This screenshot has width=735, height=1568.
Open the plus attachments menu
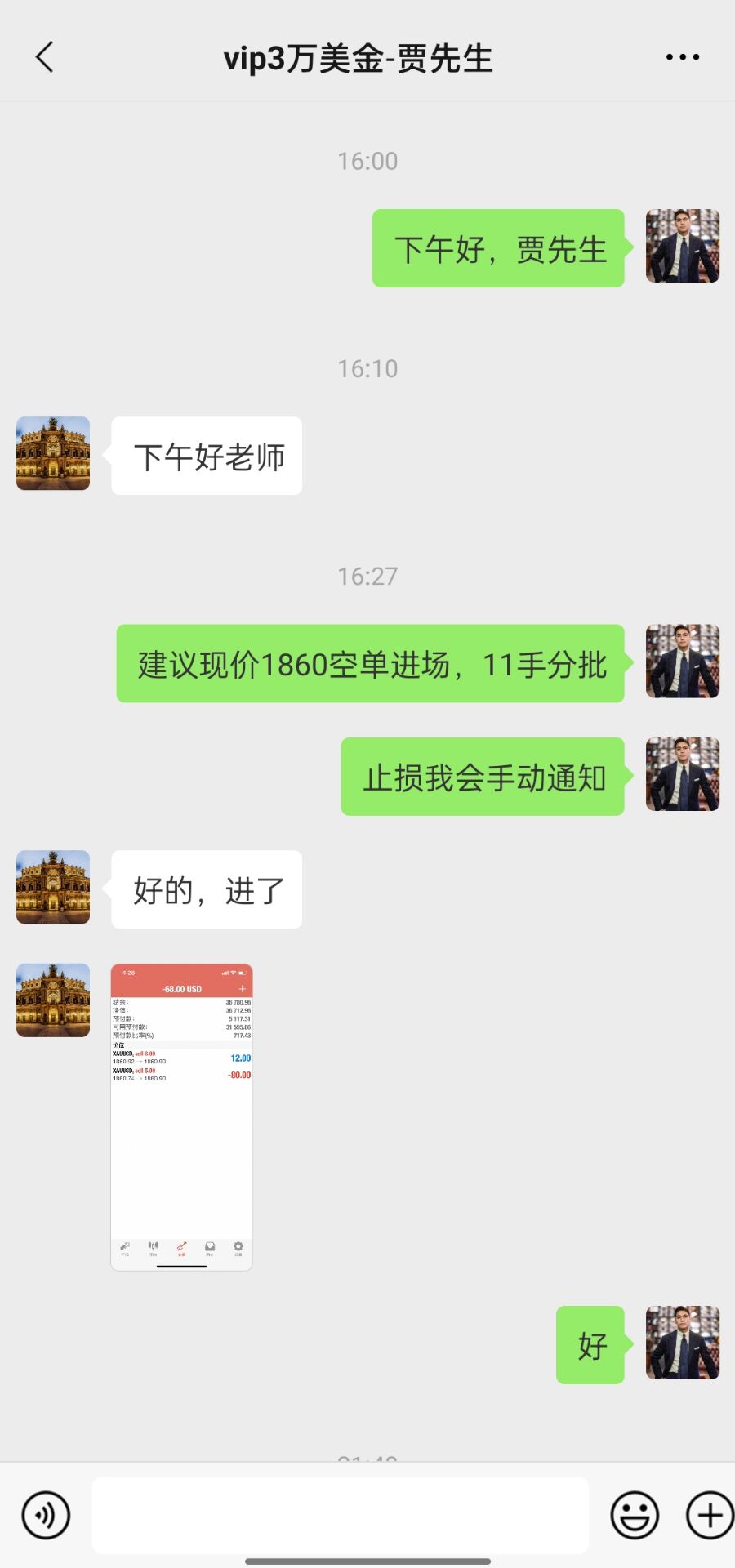tap(709, 1515)
